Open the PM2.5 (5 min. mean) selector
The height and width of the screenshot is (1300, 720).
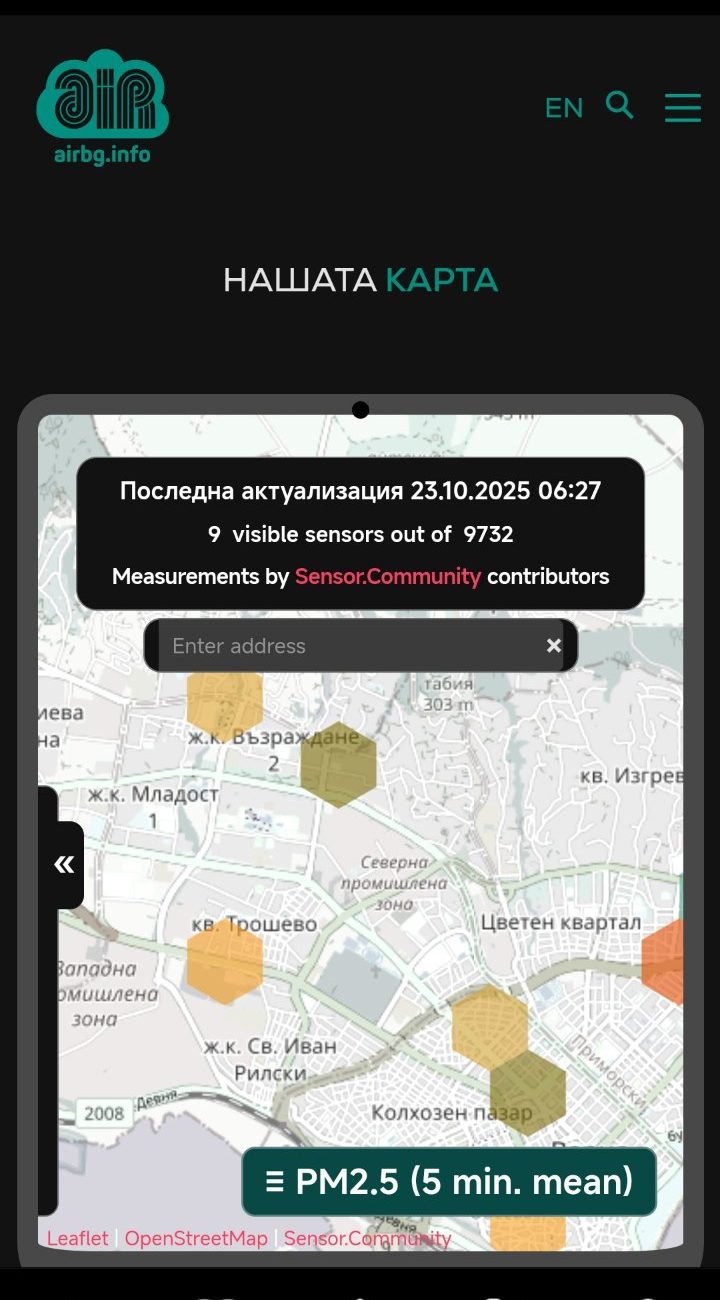click(449, 1182)
